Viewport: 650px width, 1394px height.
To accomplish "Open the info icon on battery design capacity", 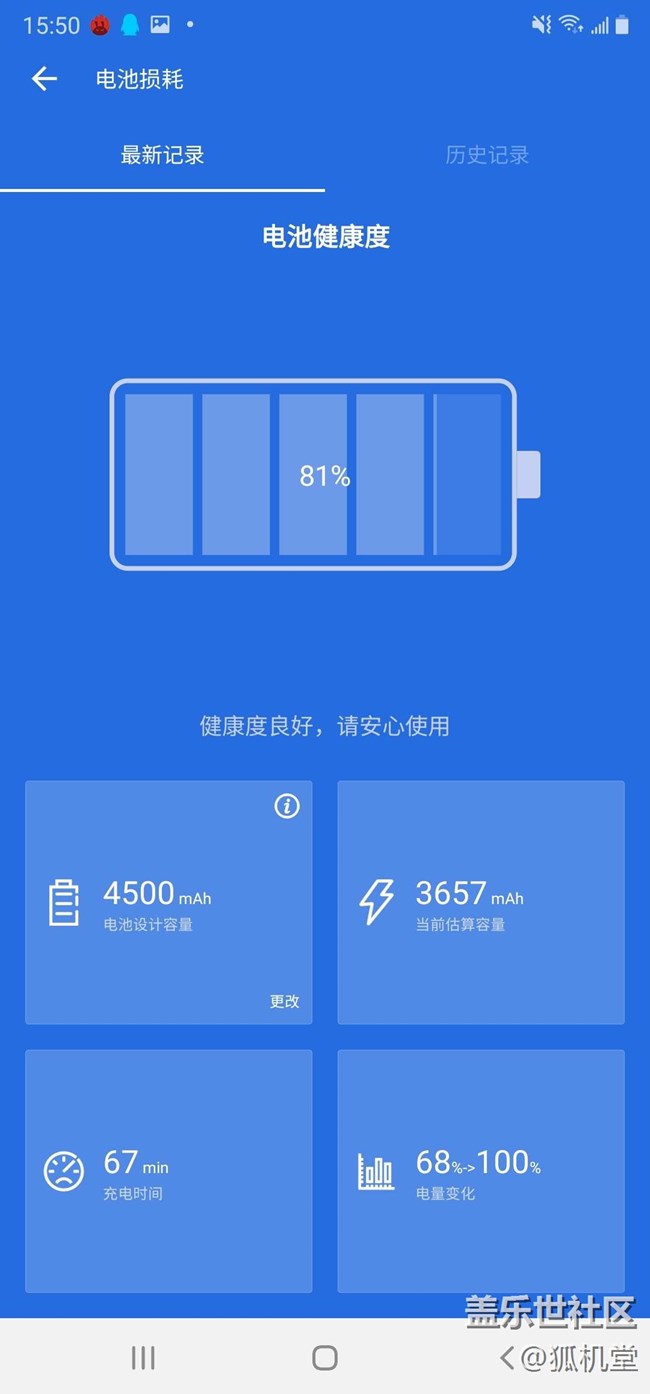I will click(x=287, y=806).
